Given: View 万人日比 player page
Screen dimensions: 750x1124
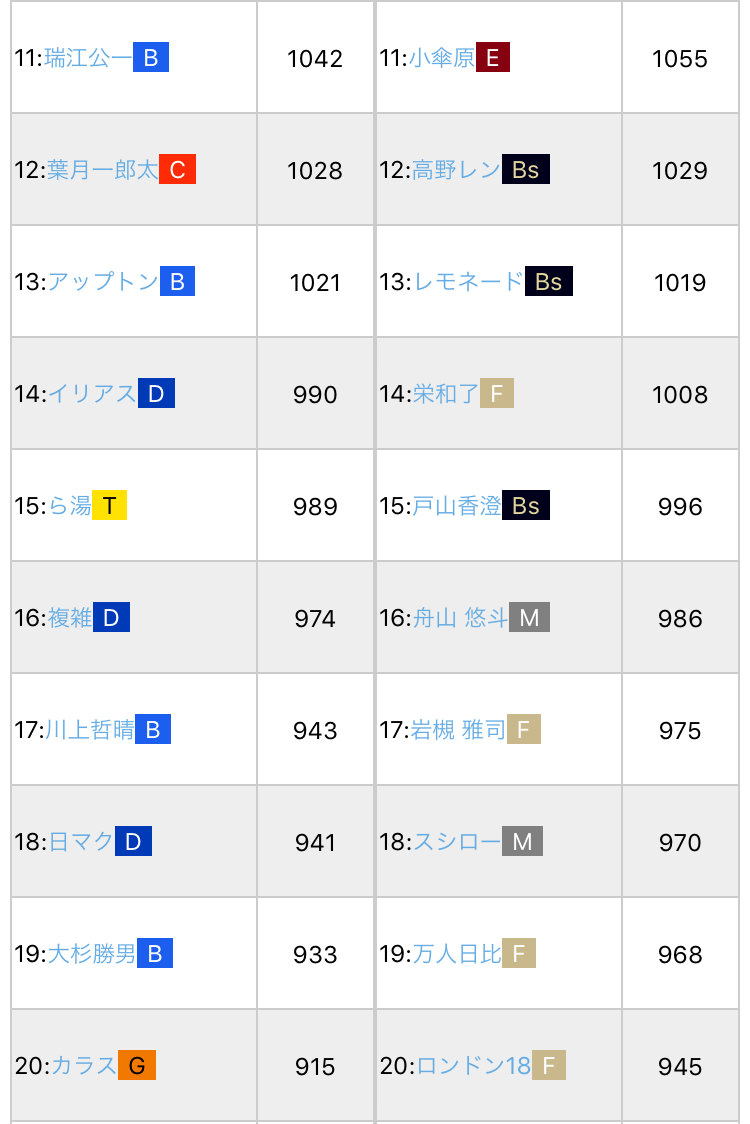Looking at the screenshot, I should pos(456,954).
